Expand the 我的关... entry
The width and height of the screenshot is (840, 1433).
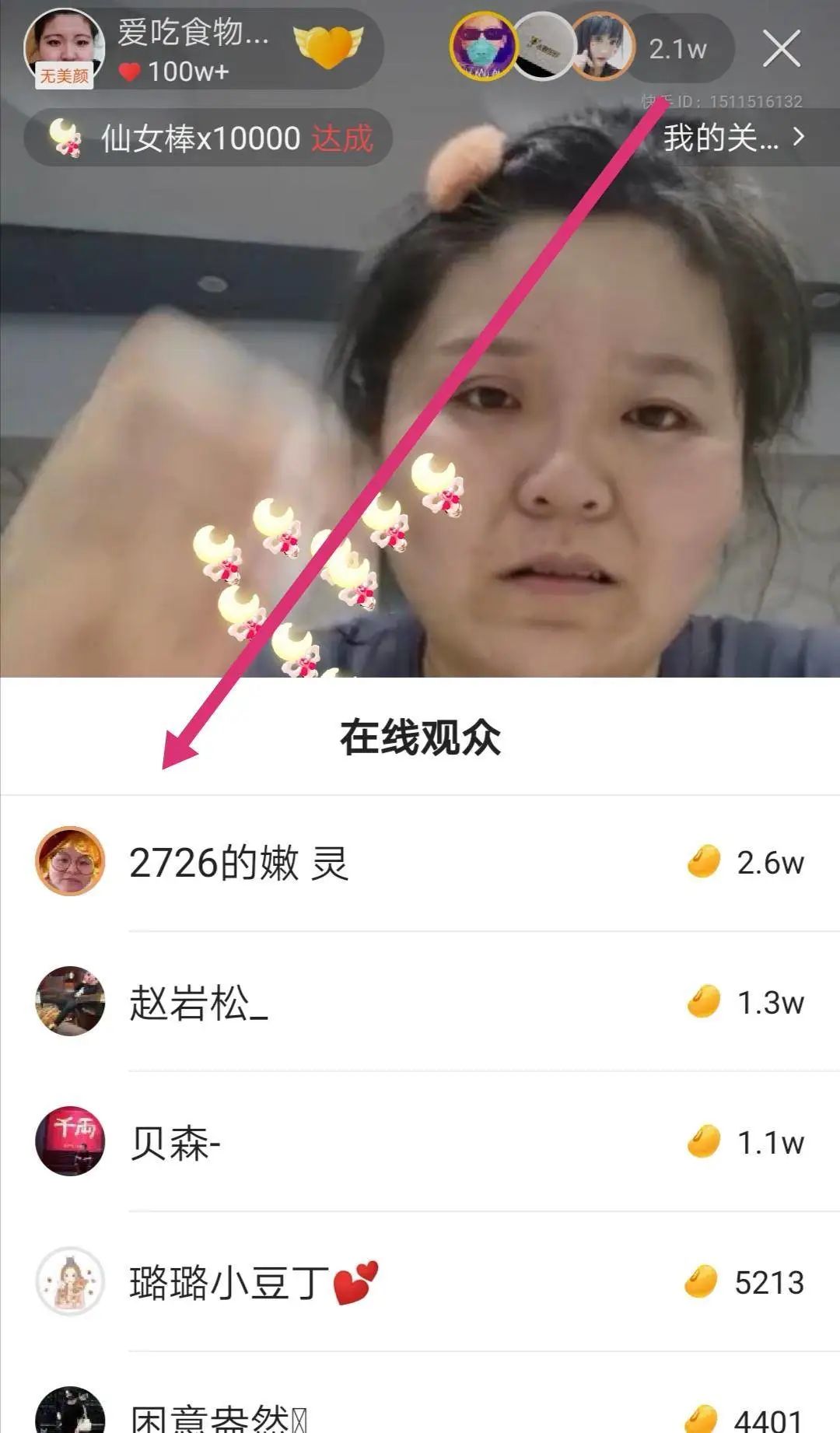point(733,138)
